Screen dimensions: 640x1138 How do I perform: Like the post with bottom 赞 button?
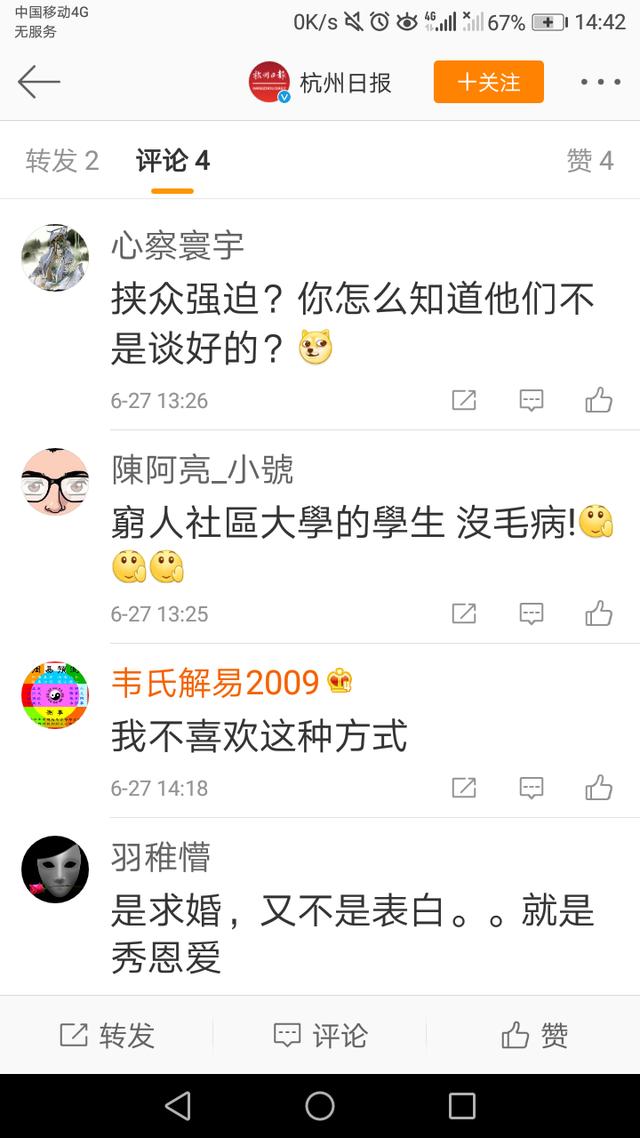coord(534,1035)
